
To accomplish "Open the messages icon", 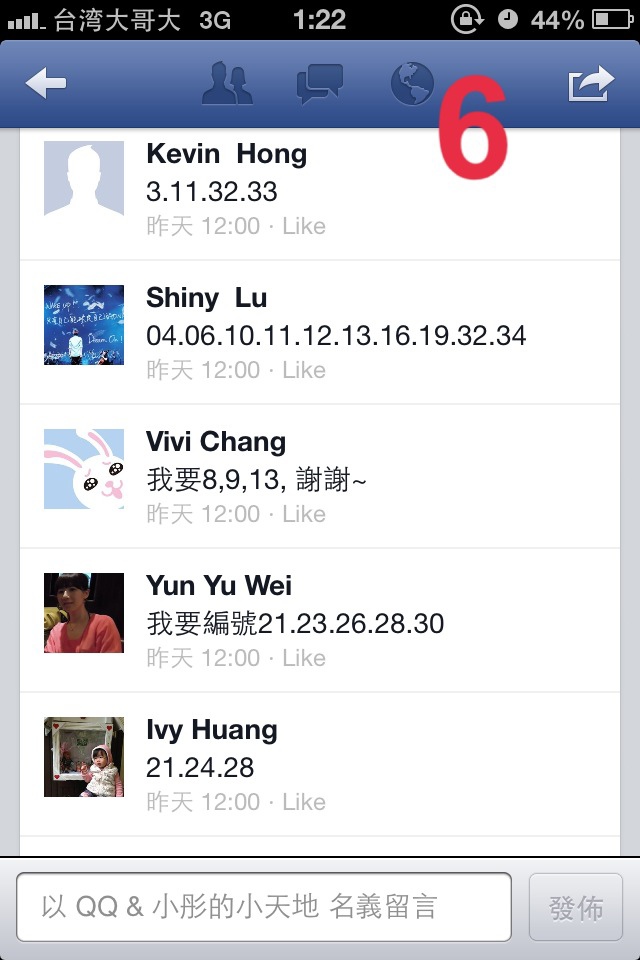I will [320, 84].
